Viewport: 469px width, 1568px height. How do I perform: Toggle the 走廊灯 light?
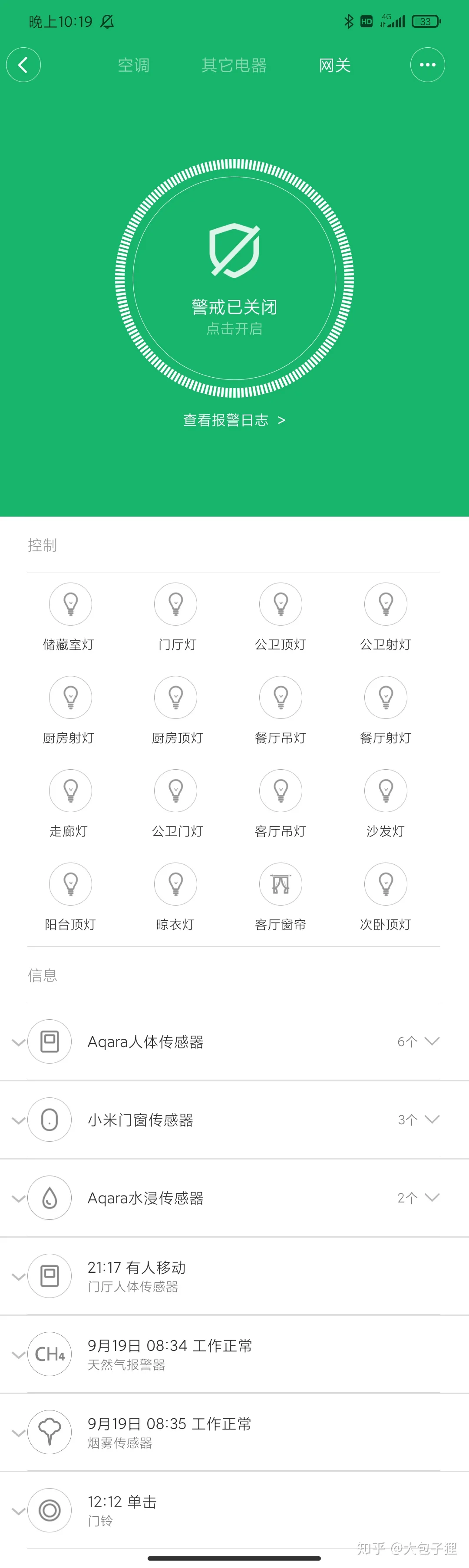pos(71,791)
